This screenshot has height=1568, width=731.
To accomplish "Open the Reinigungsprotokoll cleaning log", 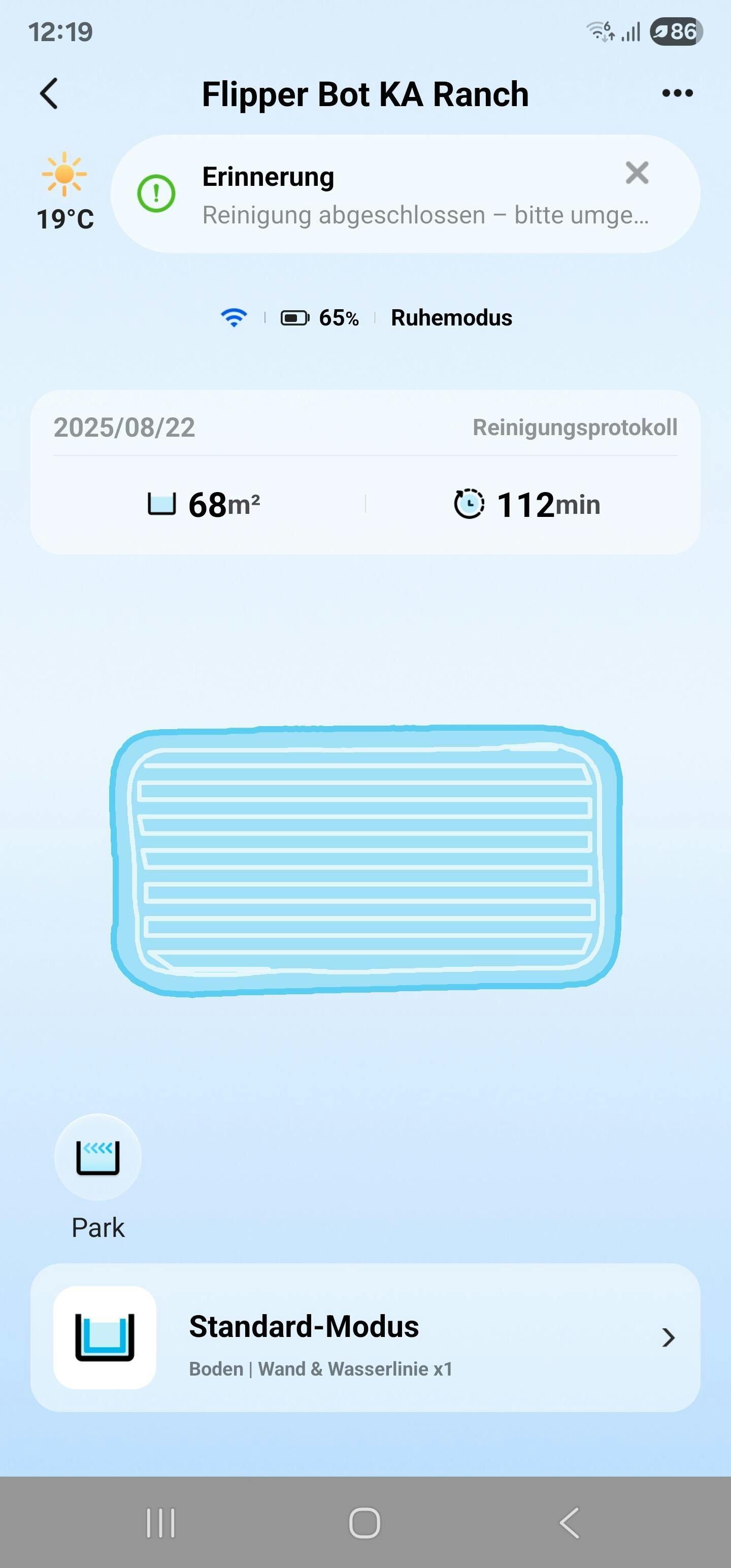I will (x=575, y=428).
